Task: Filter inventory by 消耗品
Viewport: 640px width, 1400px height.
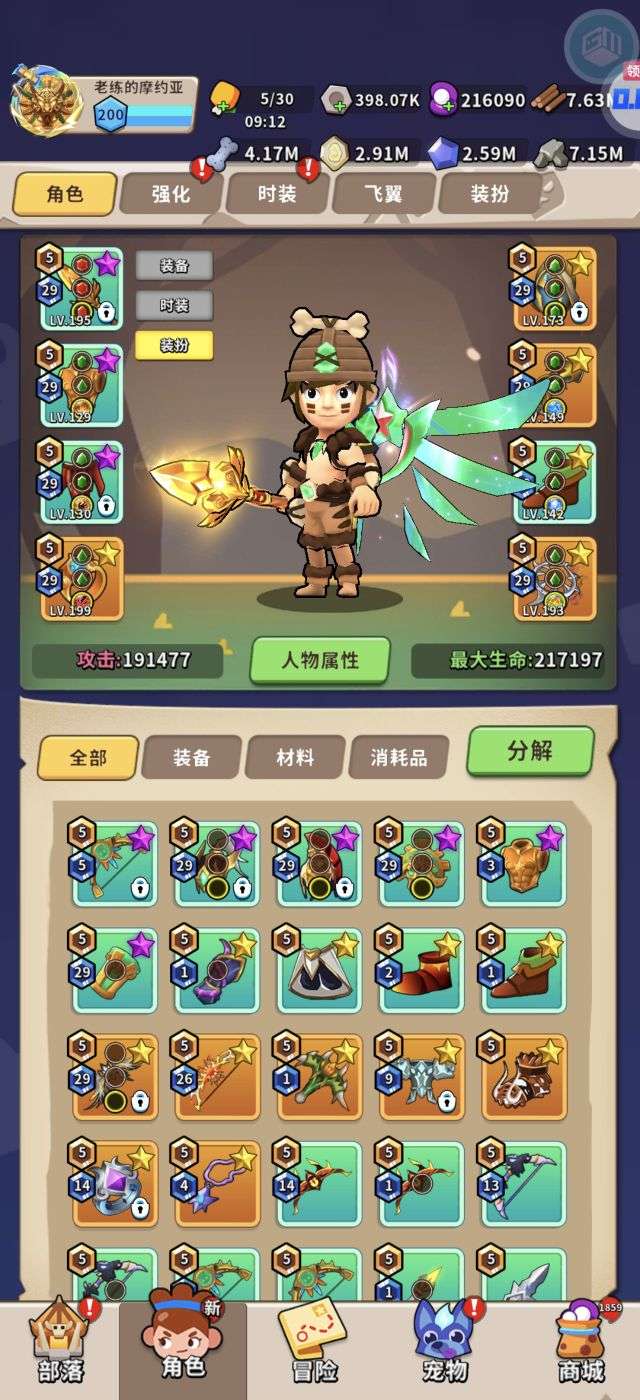Action: tap(398, 758)
